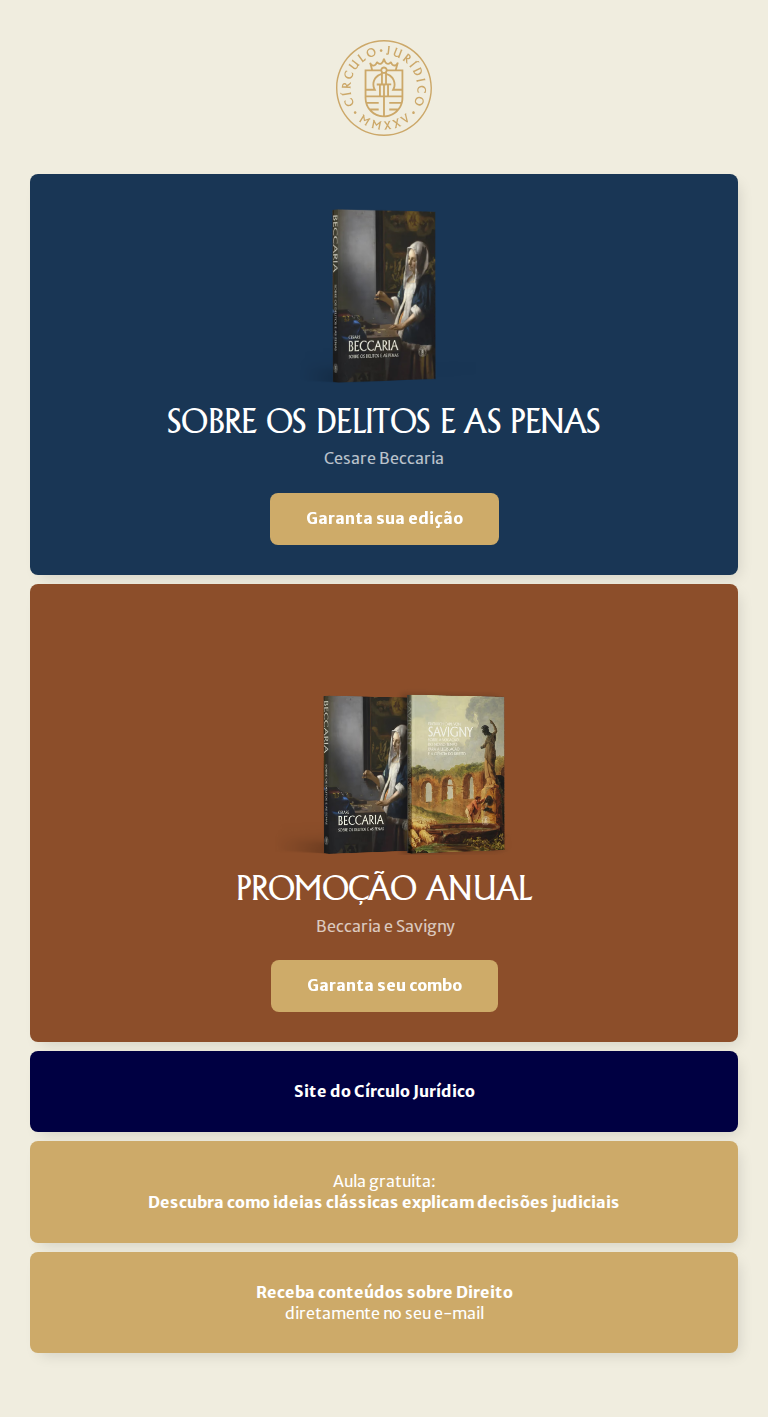Open Site do Círculo Jurídico link
This screenshot has height=1417, width=768.
click(x=384, y=1091)
